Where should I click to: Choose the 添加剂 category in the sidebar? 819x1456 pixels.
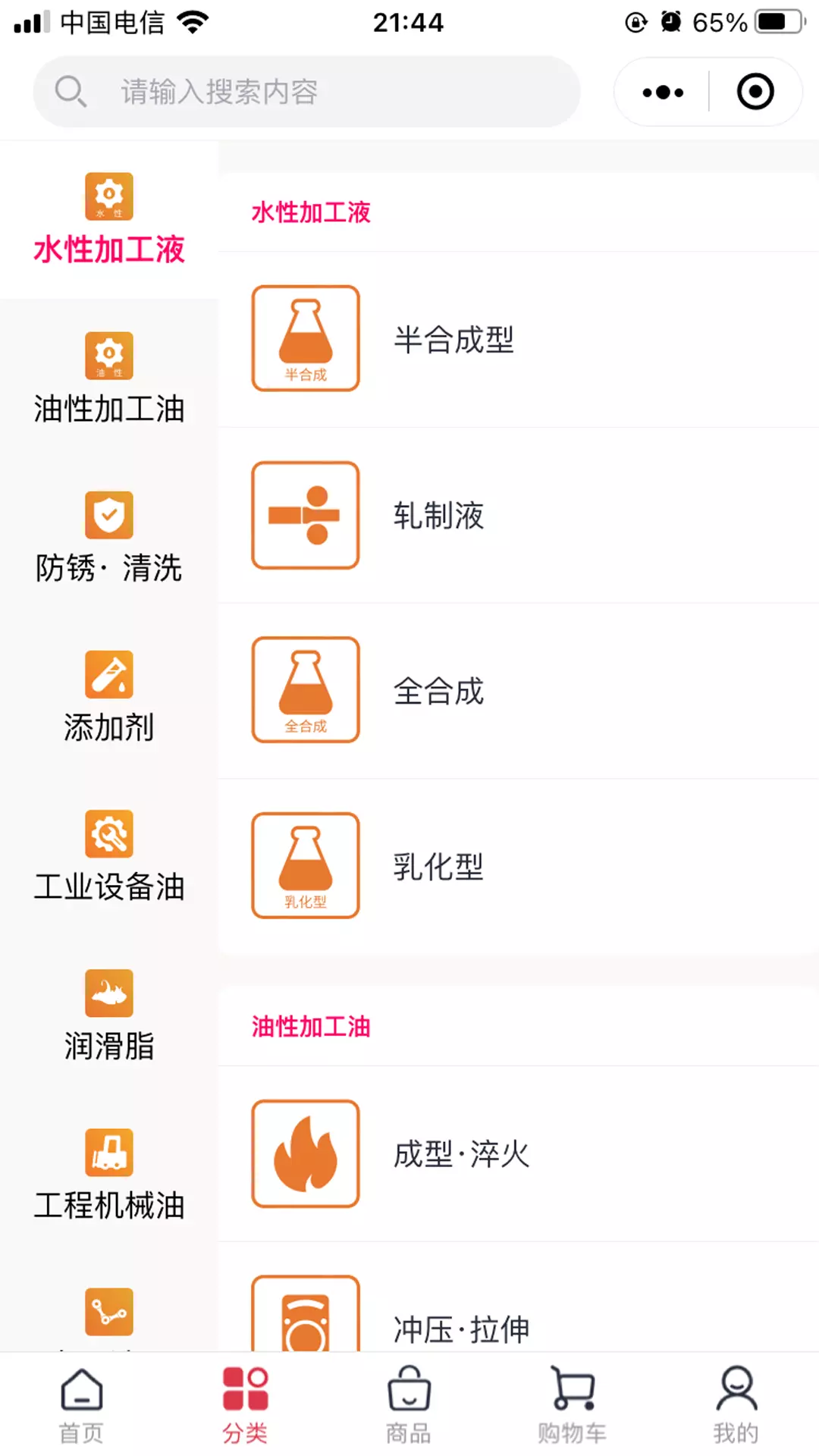pyautogui.click(x=109, y=697)
